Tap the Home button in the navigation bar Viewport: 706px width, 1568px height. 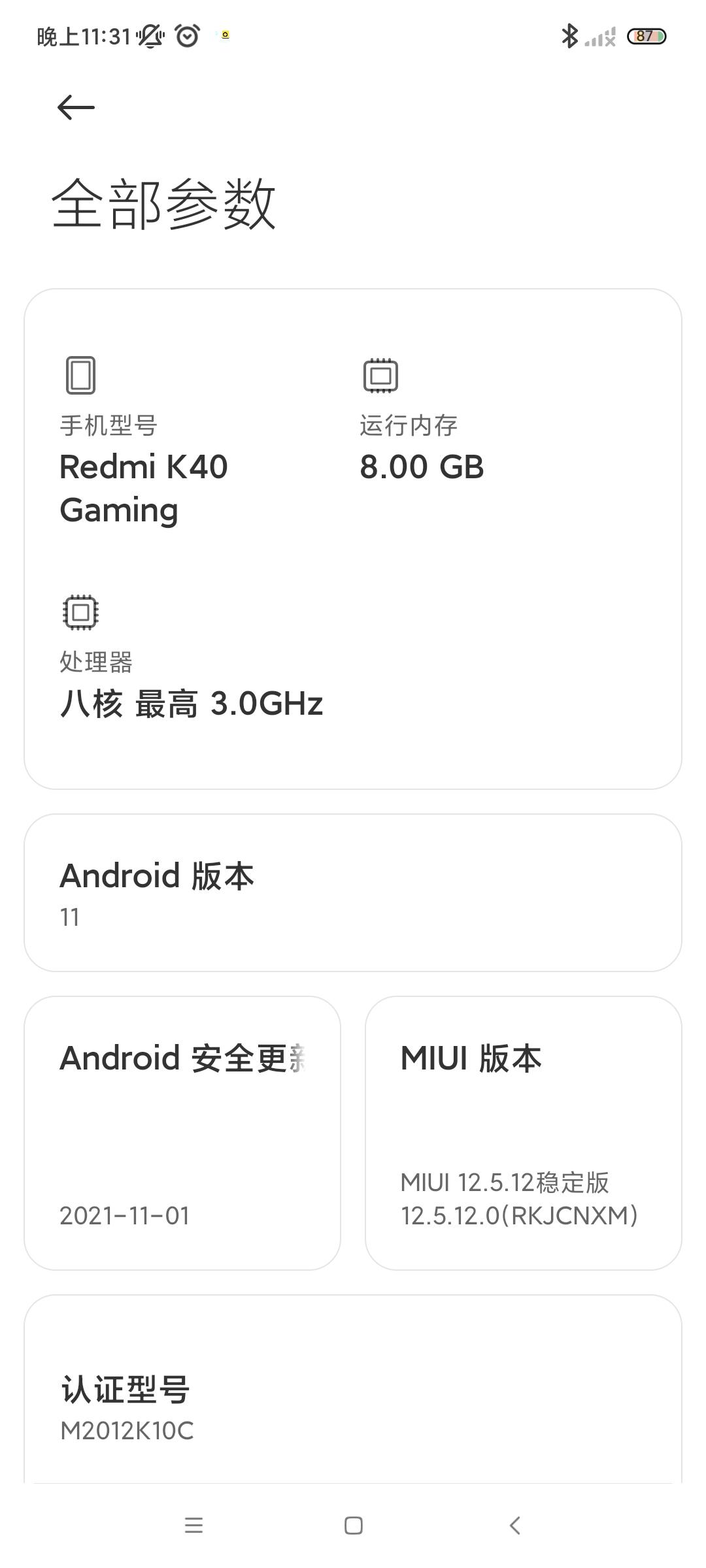[x=352, y=1526]
